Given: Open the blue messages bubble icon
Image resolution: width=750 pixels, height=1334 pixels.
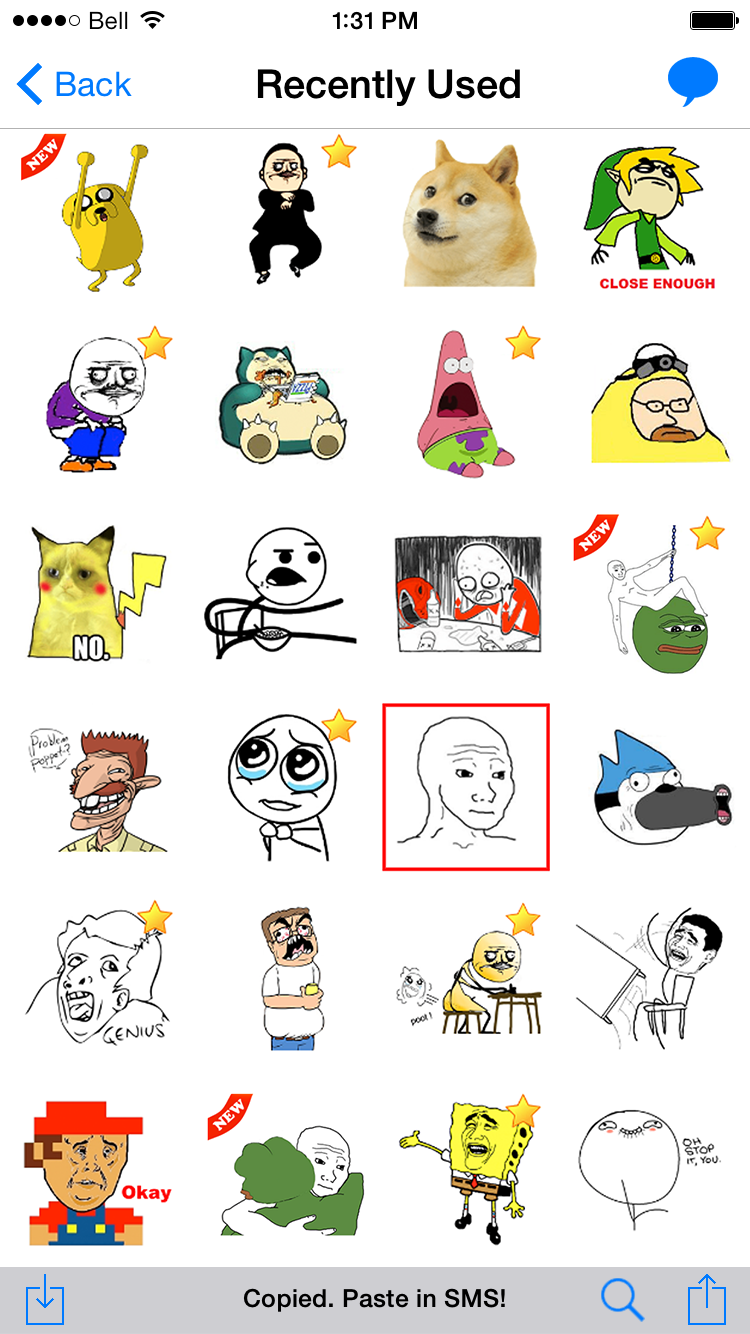Looking at the screenshot, I should (693, 83).
